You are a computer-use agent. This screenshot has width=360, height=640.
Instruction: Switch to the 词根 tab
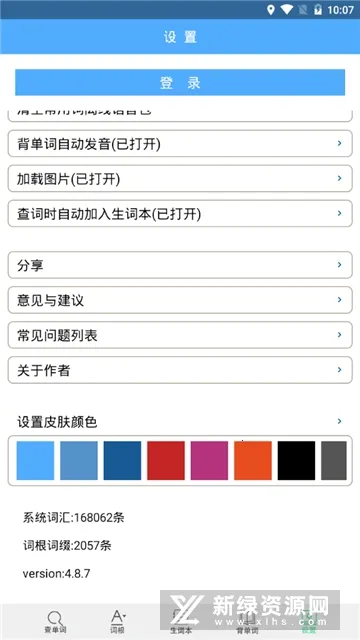pyautogui.click(x=118, y=622)
